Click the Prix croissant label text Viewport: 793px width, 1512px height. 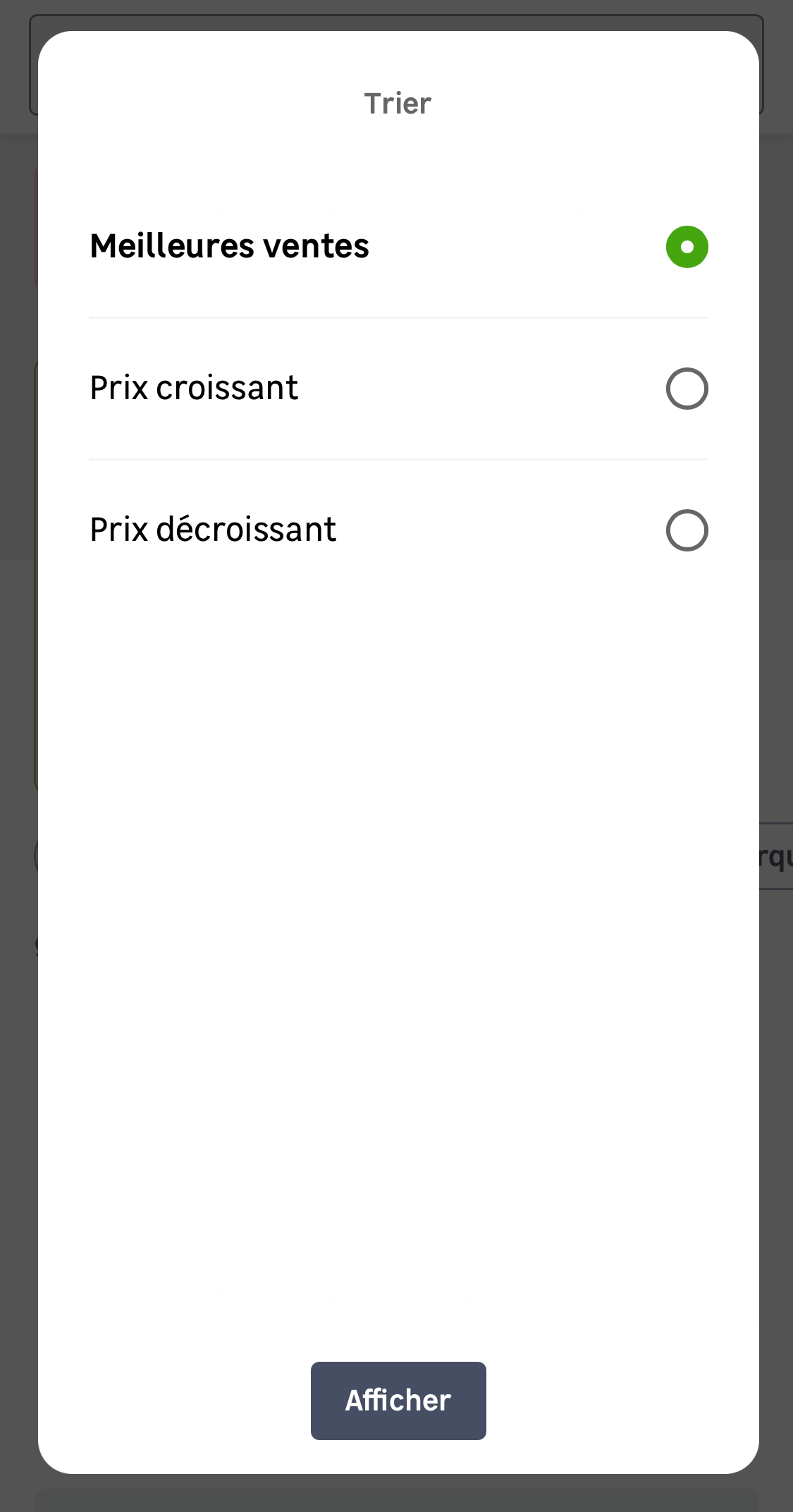(x=194, y=388)
